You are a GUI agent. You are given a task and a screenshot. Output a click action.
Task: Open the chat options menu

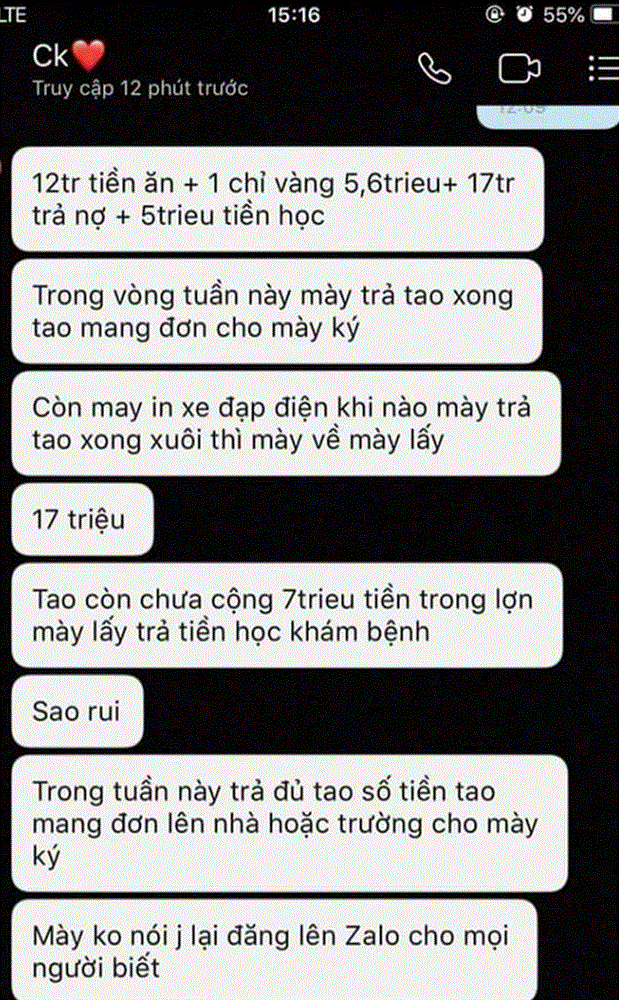pyautogui.click(x=603, y=68)
